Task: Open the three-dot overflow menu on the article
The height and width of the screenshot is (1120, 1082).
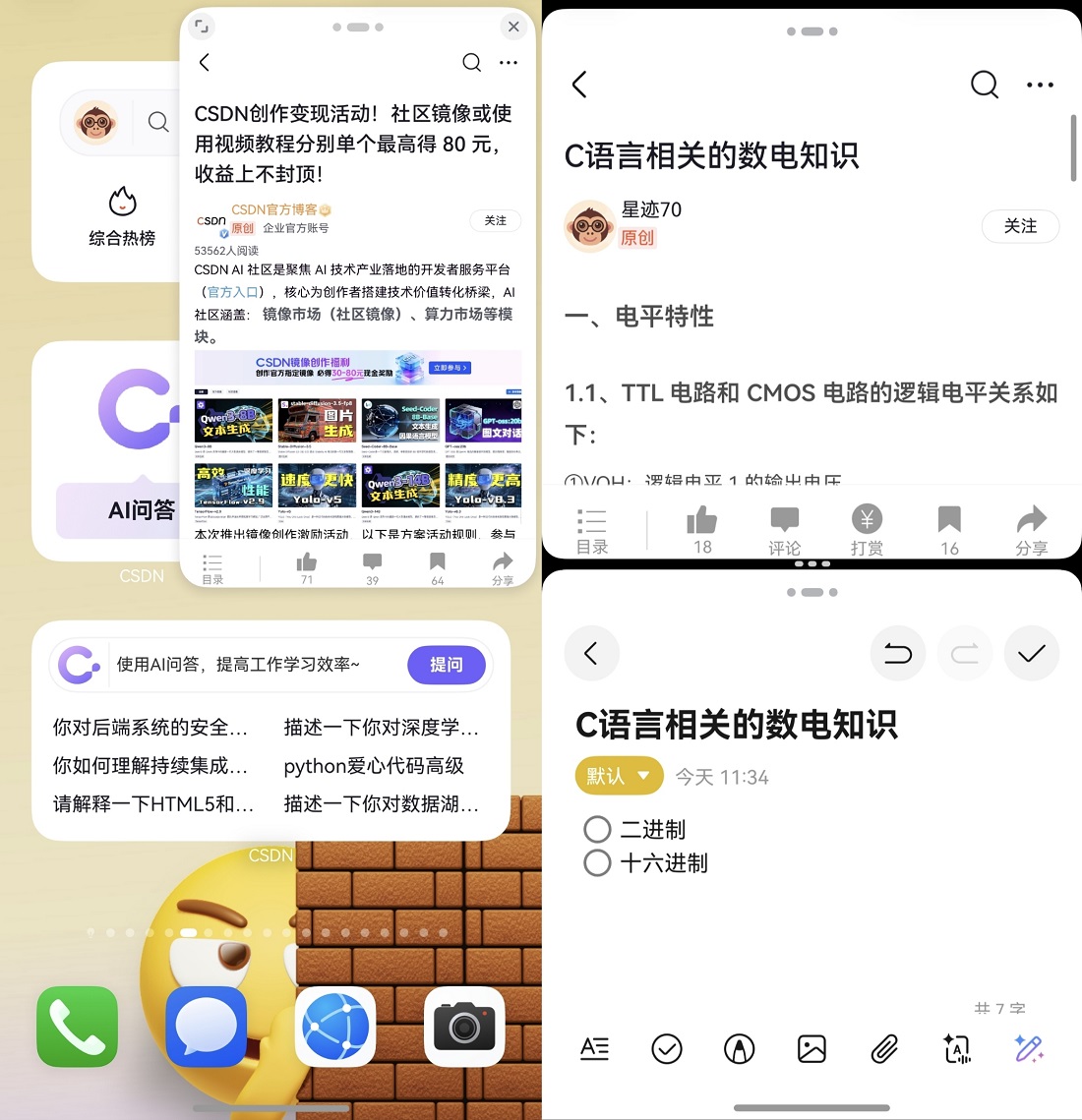Action: click(1040, 85)
